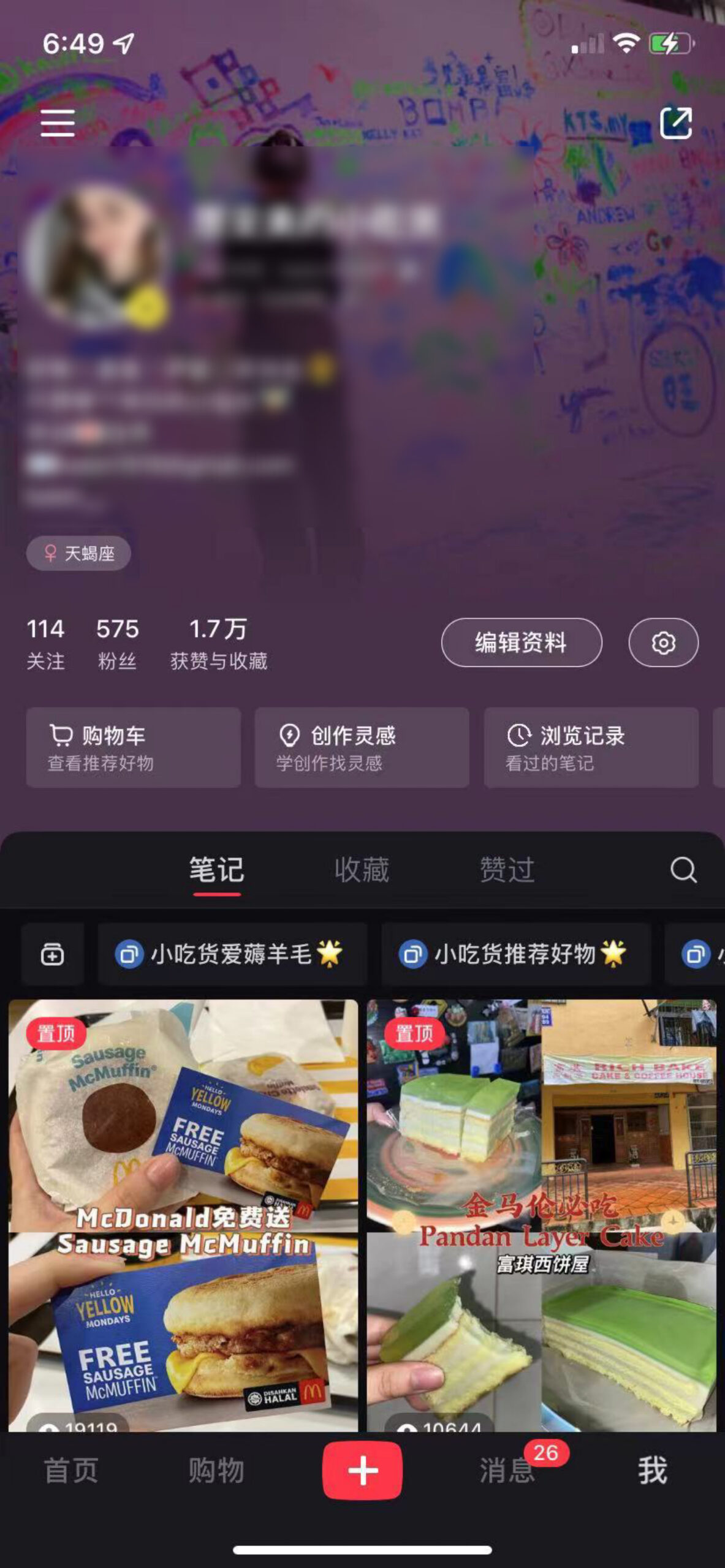Open the Pandan Layer Cake note
Viewport: 725px width, 1568px height.
tap(541, 1215)
